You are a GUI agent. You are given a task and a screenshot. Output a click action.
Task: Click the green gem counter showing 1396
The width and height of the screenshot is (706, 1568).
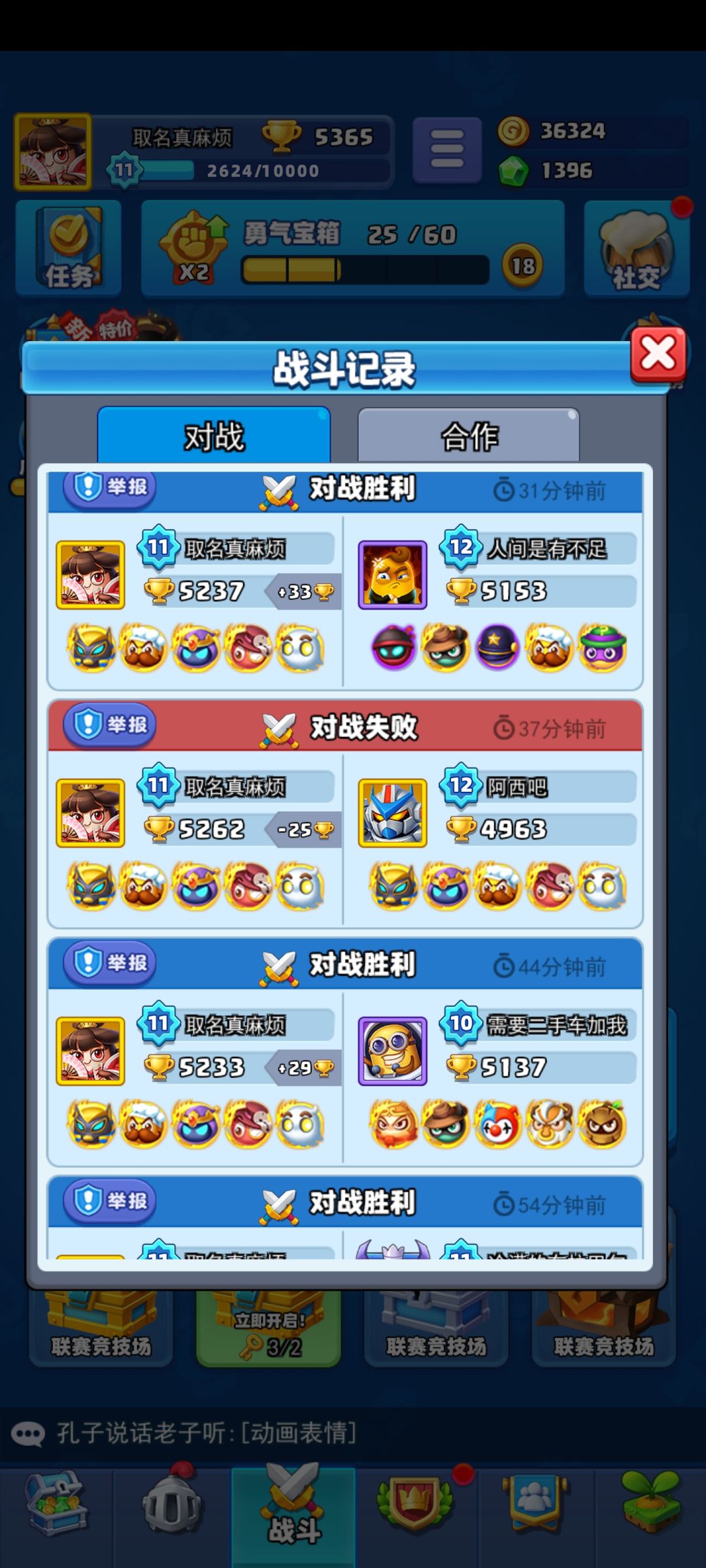click(566, 171)
